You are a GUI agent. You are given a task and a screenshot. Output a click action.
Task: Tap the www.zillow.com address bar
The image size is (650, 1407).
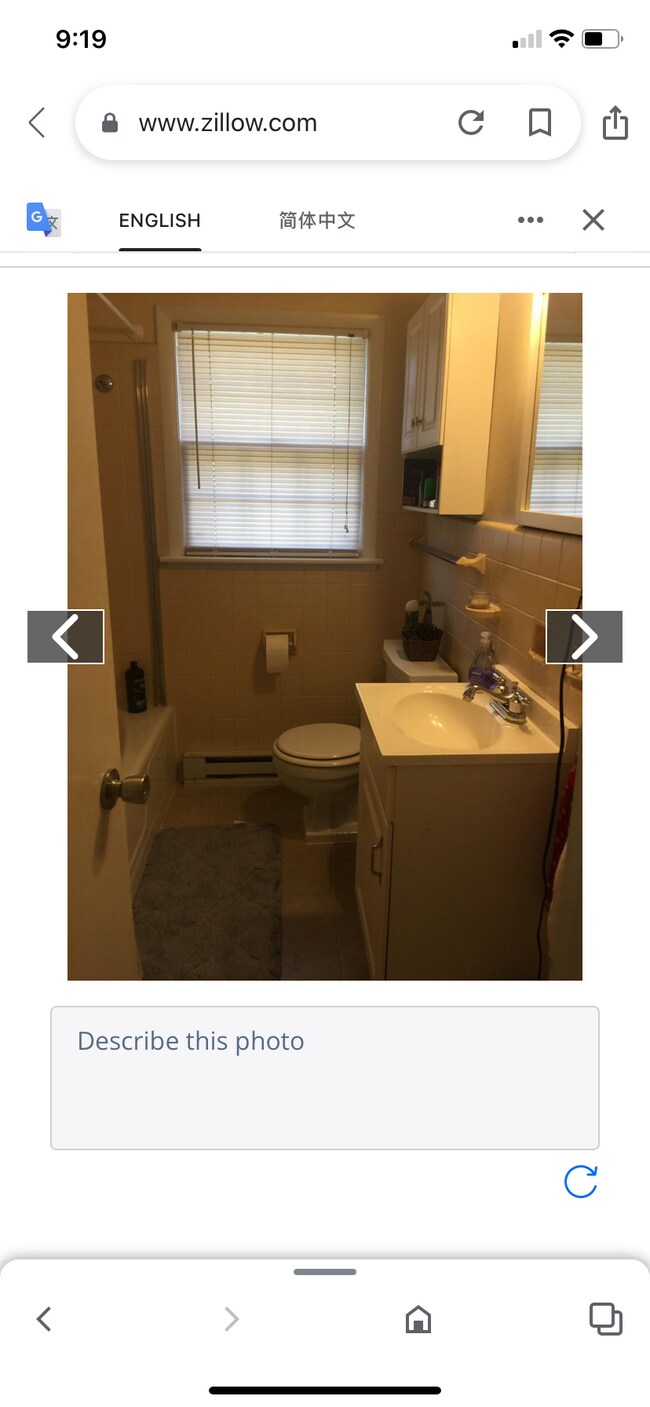228,123
